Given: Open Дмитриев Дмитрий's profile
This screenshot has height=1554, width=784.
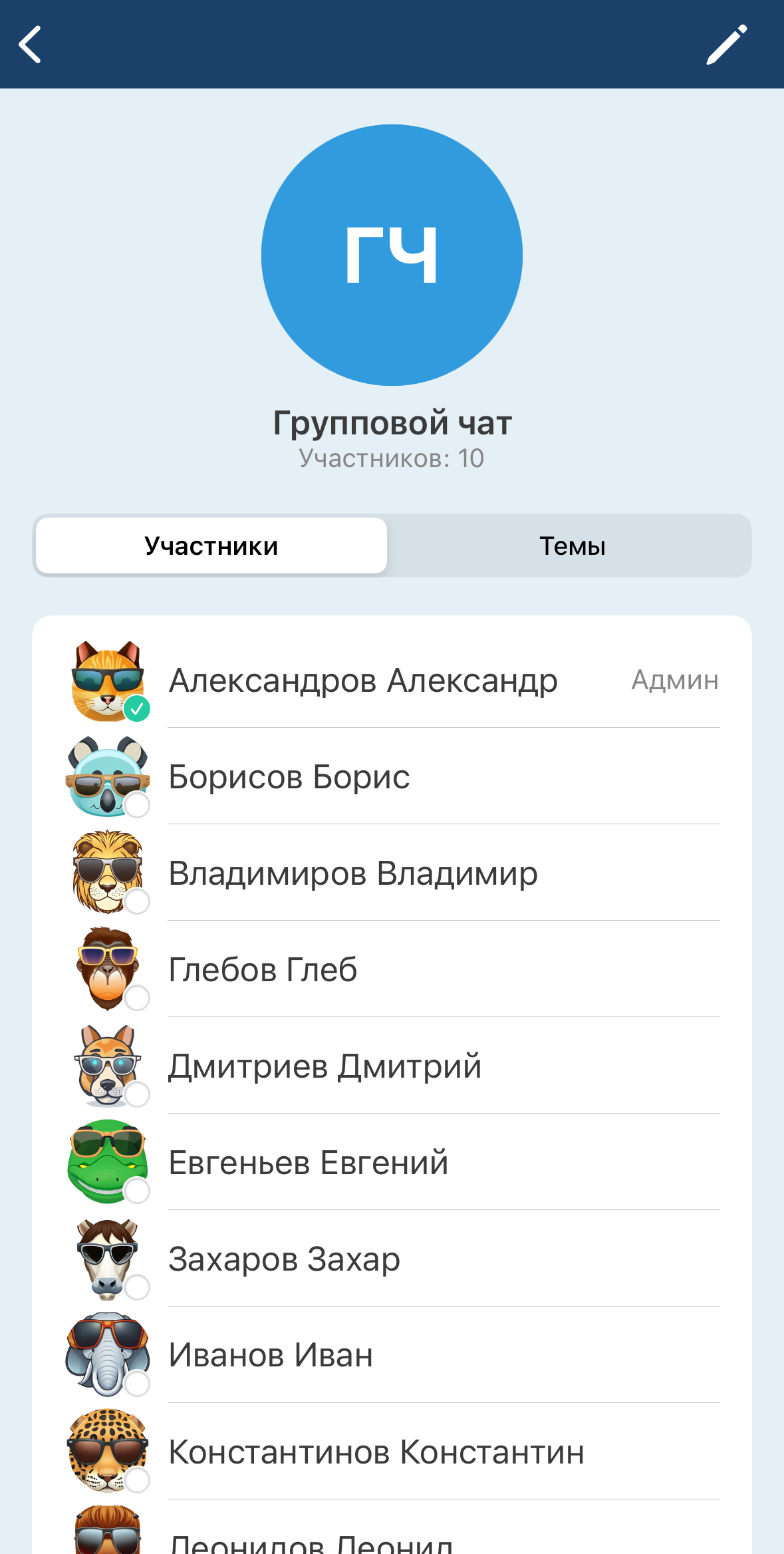Looking at the screenshot, I should 325,1066.
